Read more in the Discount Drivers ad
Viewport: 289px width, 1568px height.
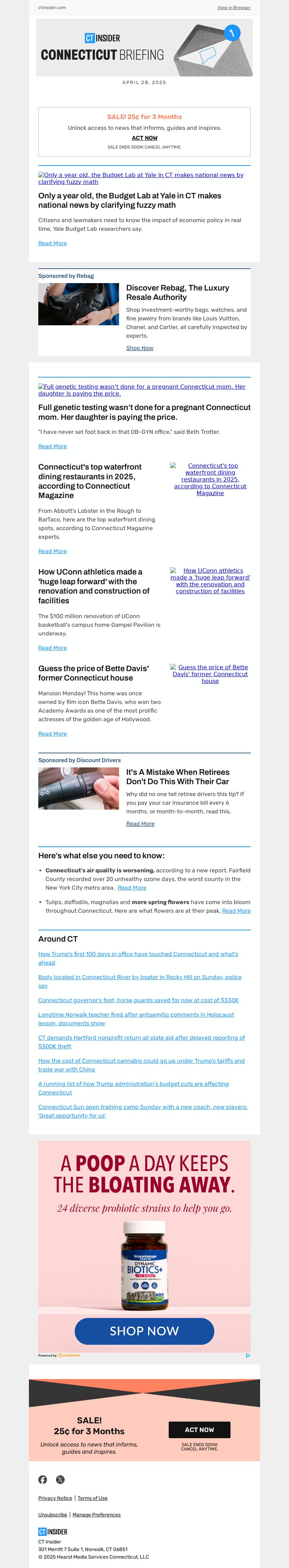click(140, 824)
